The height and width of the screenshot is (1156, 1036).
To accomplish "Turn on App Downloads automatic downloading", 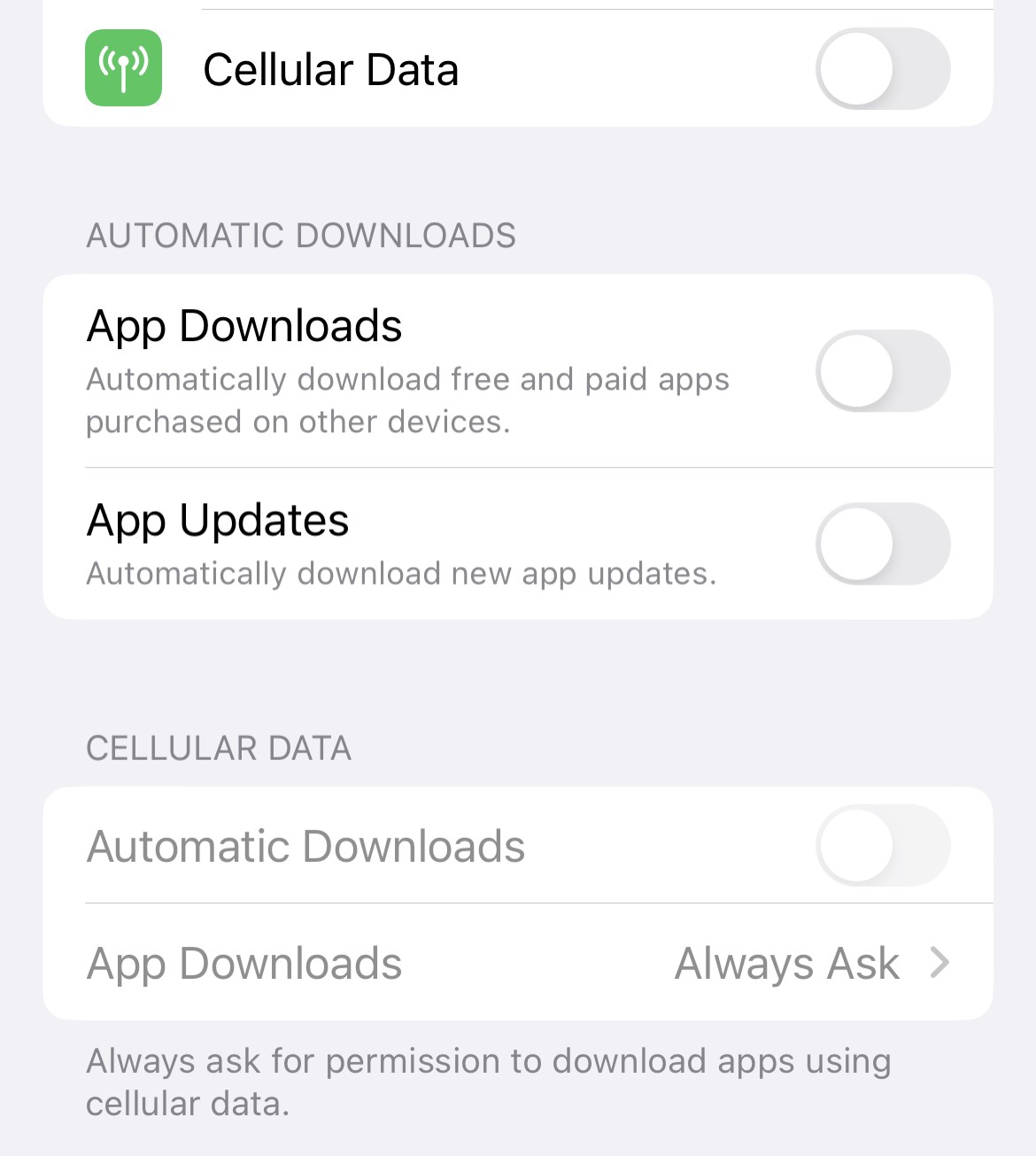I will pos(883,371).
